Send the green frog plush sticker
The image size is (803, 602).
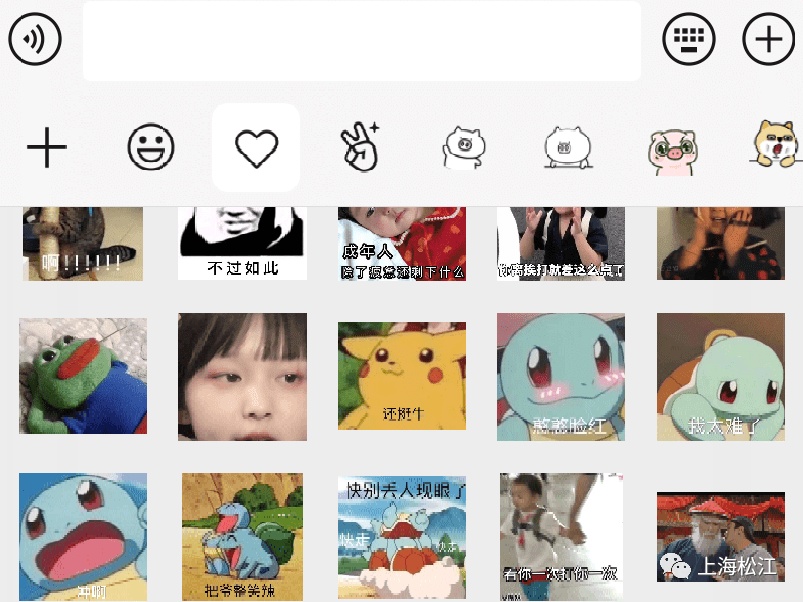point(83,376)
